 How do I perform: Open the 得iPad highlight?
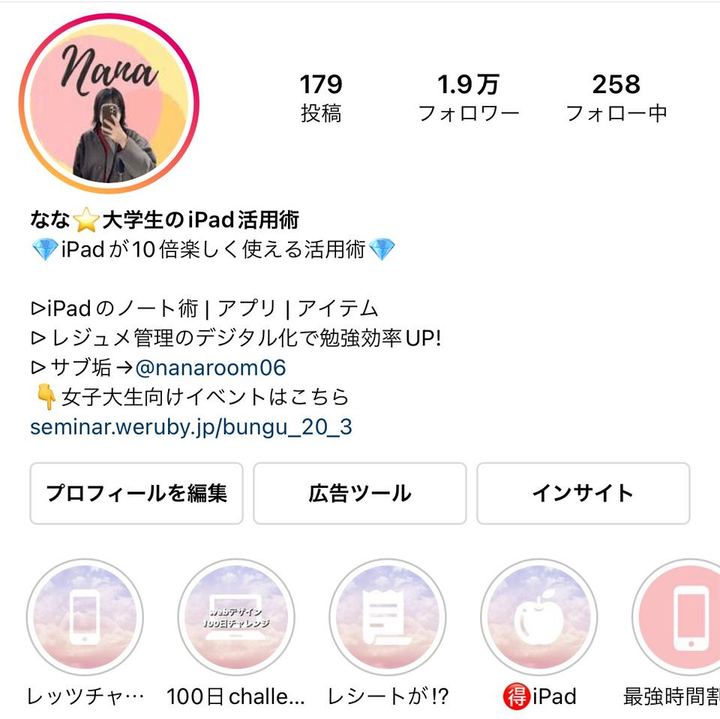point(540,618)
